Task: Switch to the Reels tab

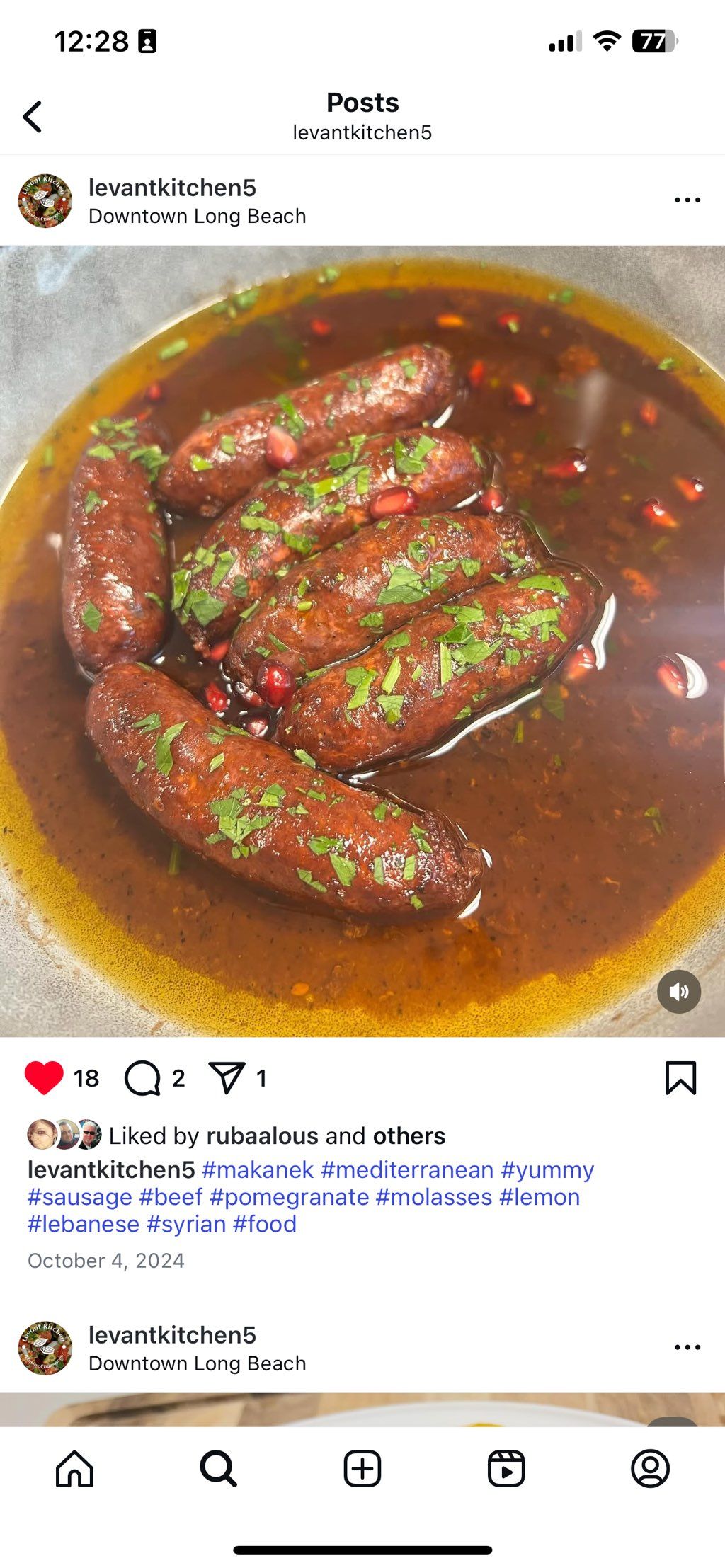Action: point(506,1468)
